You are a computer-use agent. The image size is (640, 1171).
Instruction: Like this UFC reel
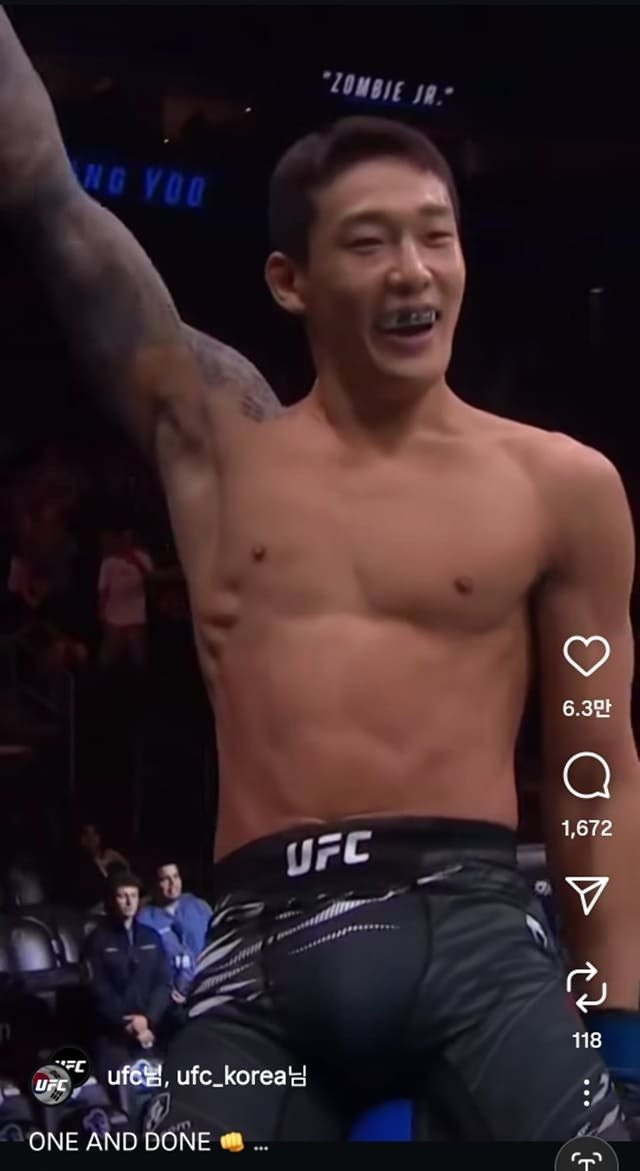586,656
